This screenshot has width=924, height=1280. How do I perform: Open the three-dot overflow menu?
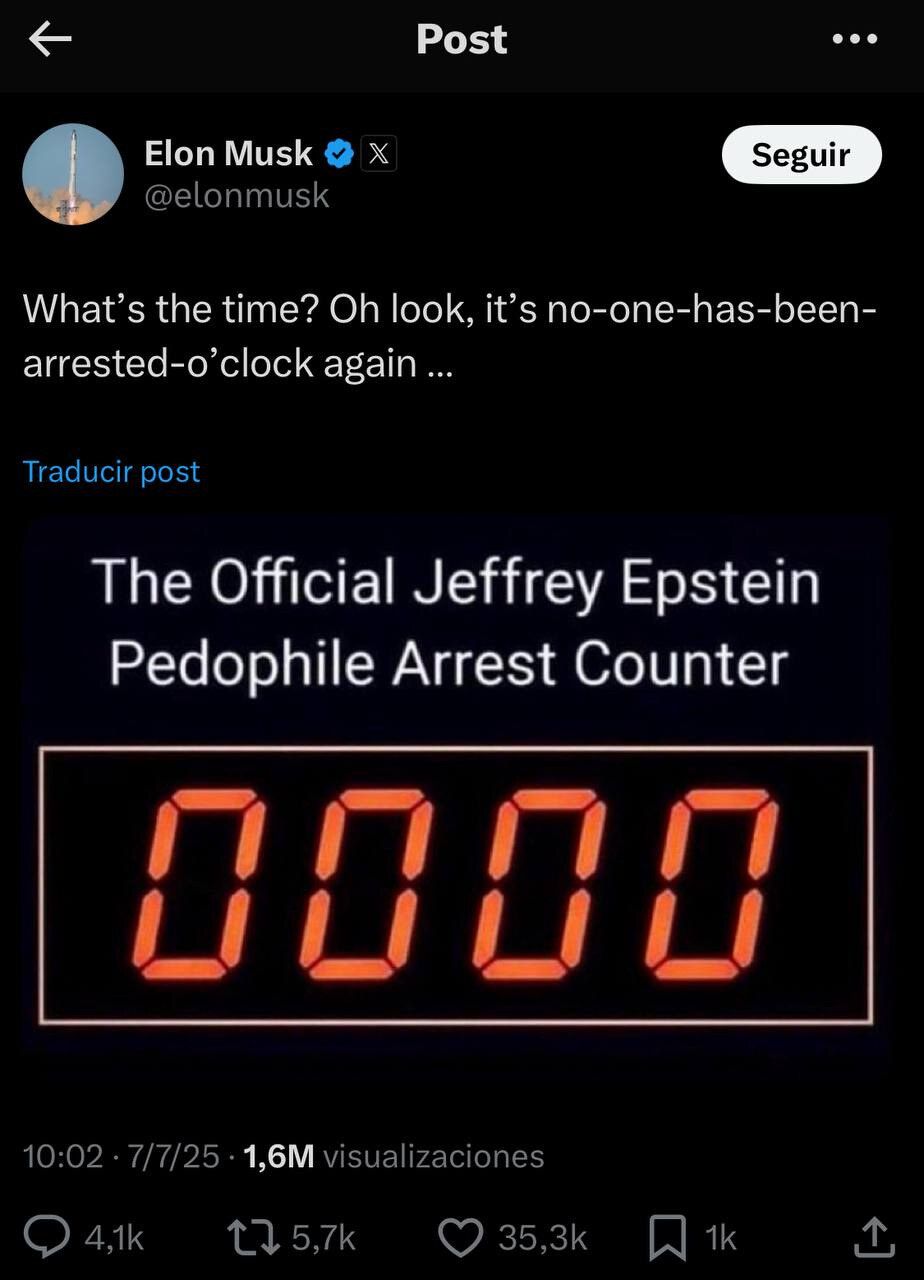point(855,40)
